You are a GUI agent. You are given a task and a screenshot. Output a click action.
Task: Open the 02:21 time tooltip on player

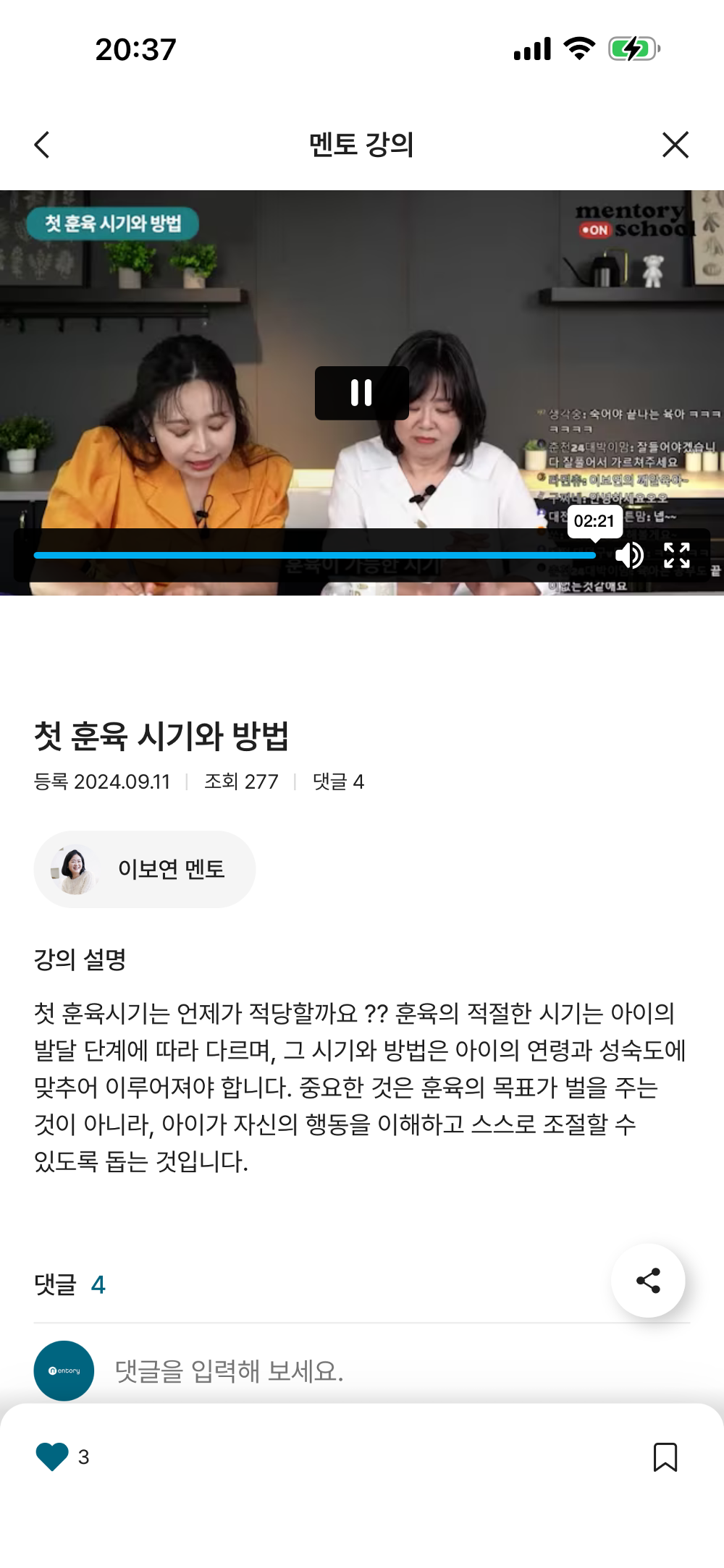point(595,520)
